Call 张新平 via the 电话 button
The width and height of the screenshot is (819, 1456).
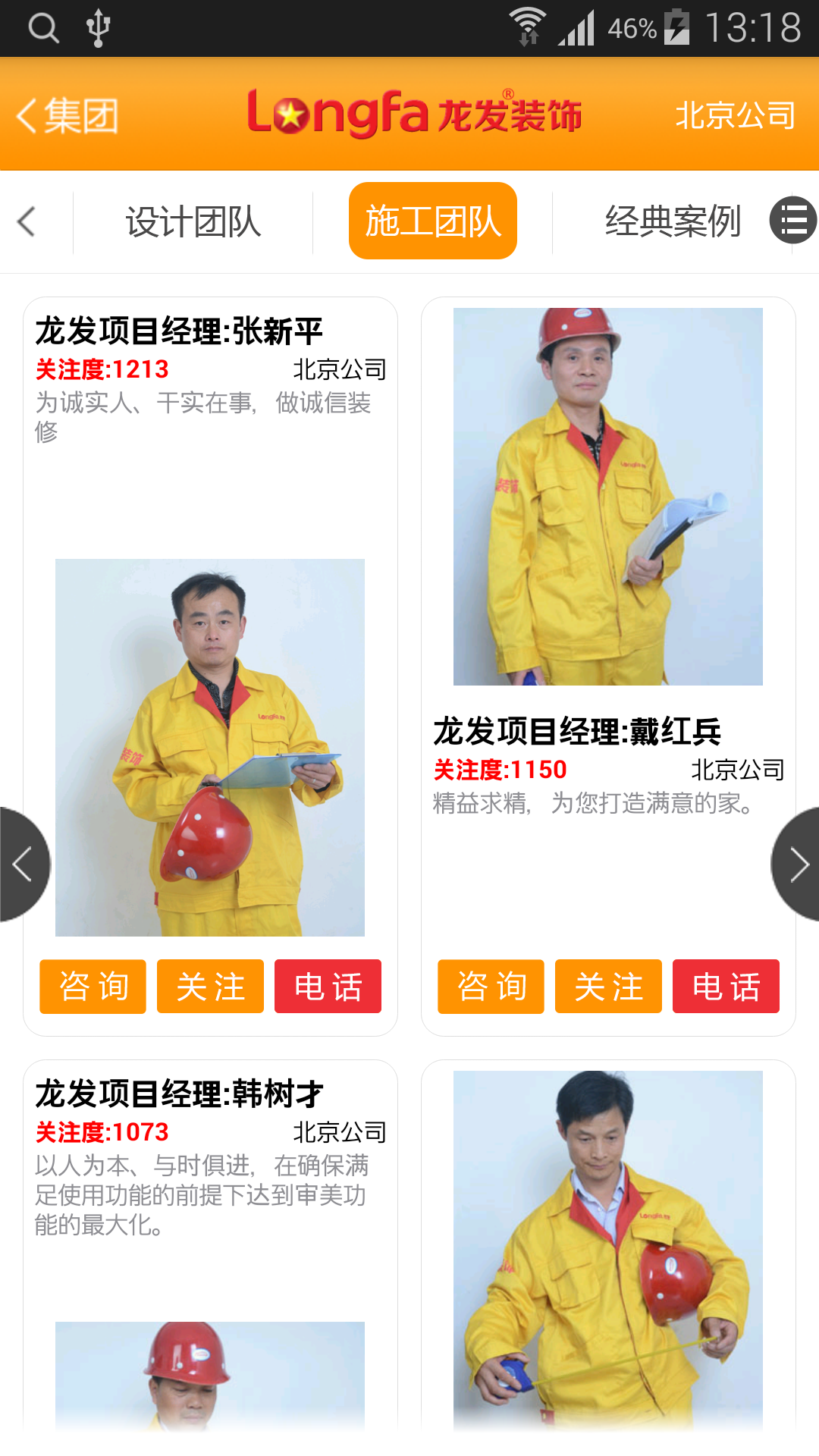[328, 987]
